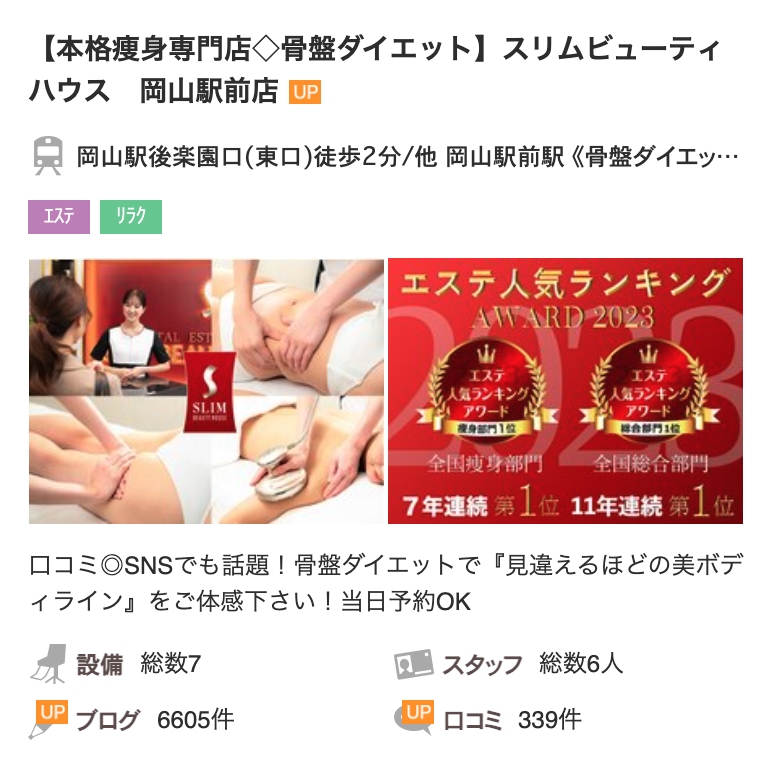770x766 pixels.
Task: View 設備 総数7 details
Action: [x=139, y=664]
